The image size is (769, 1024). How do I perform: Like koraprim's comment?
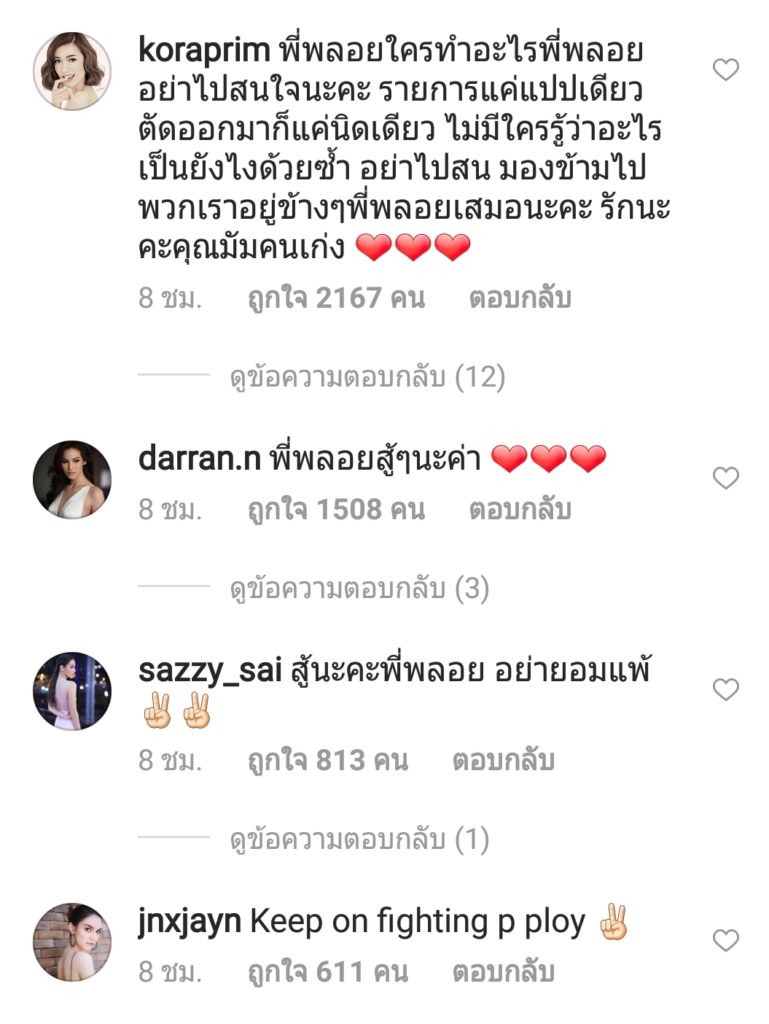coord(725,70)
